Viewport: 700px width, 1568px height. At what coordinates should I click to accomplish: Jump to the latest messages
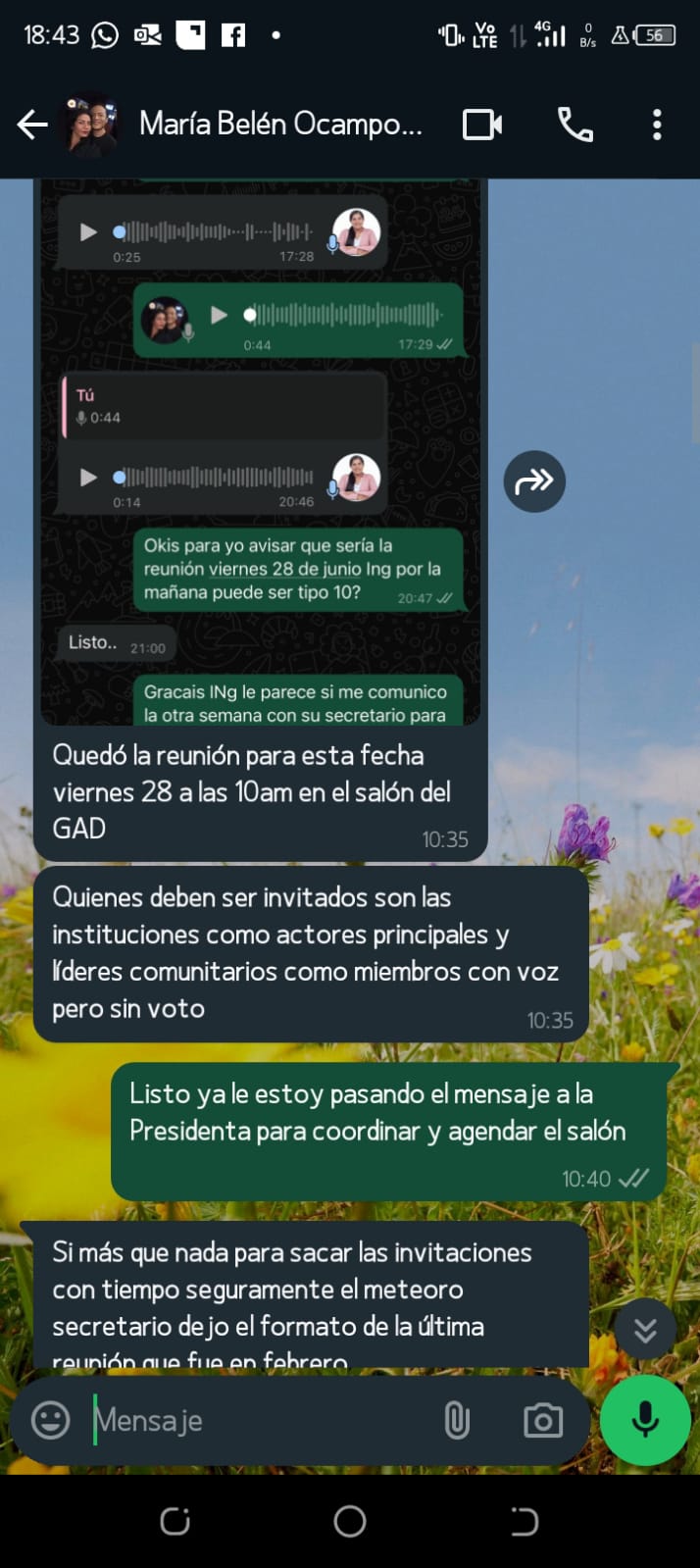[x=645, y=1330]
